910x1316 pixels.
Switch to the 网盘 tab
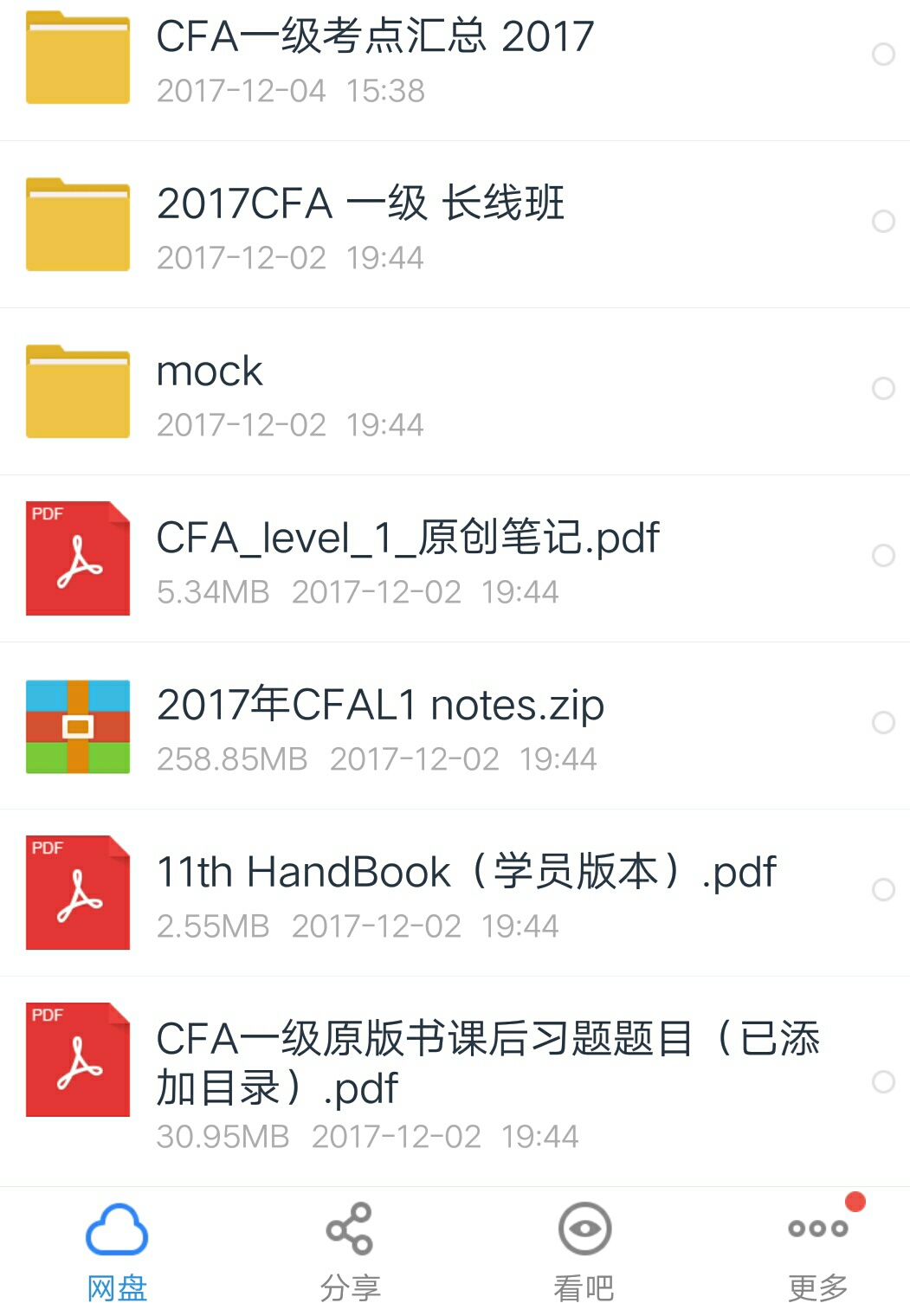[x=117, y=1251]
